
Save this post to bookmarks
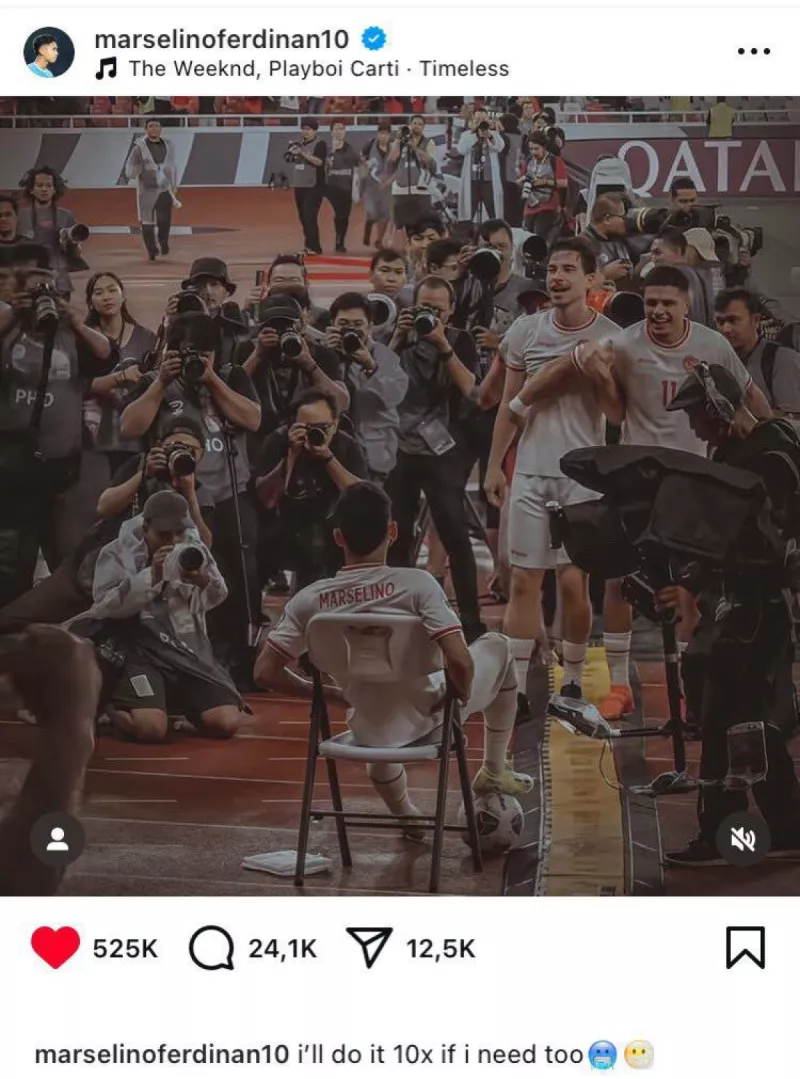coord(745,948)
